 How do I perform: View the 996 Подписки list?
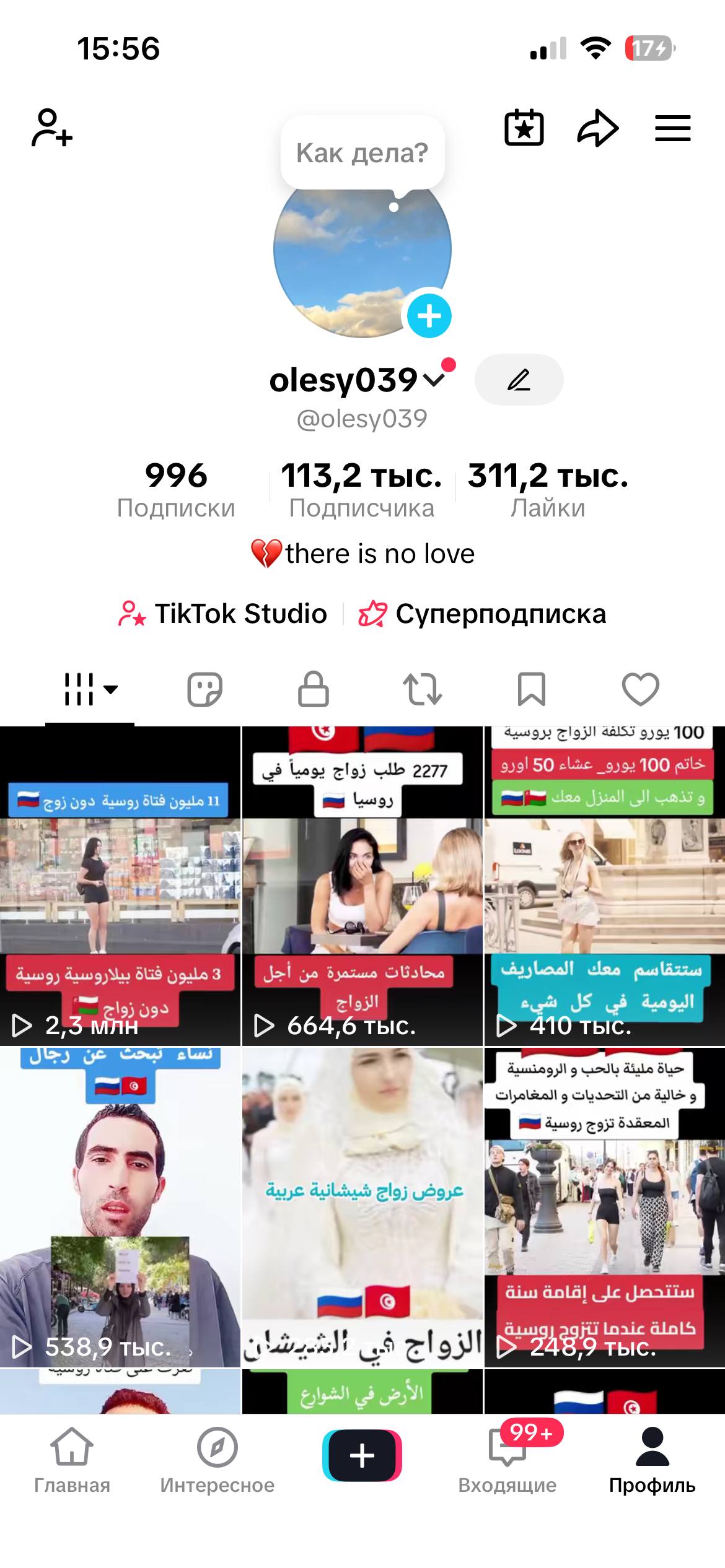coord(176,489)
